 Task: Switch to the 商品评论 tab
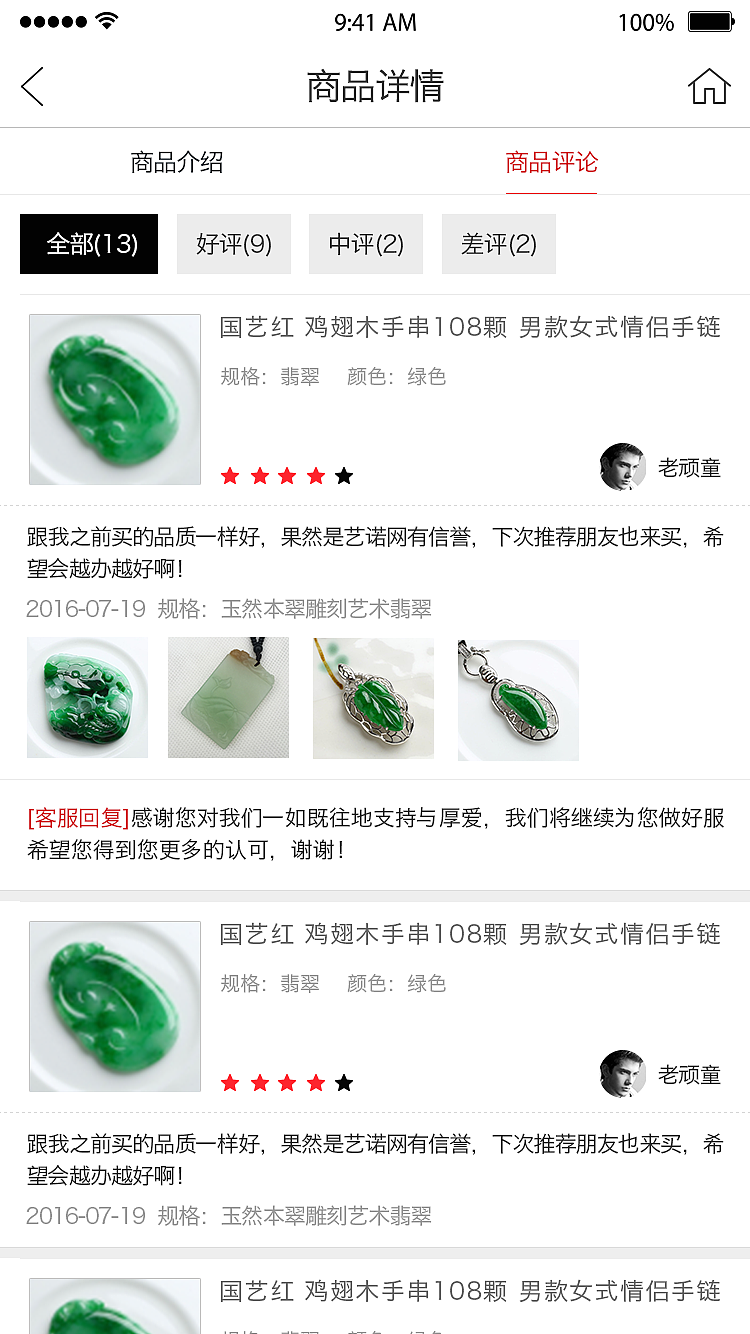coord(551,161)
